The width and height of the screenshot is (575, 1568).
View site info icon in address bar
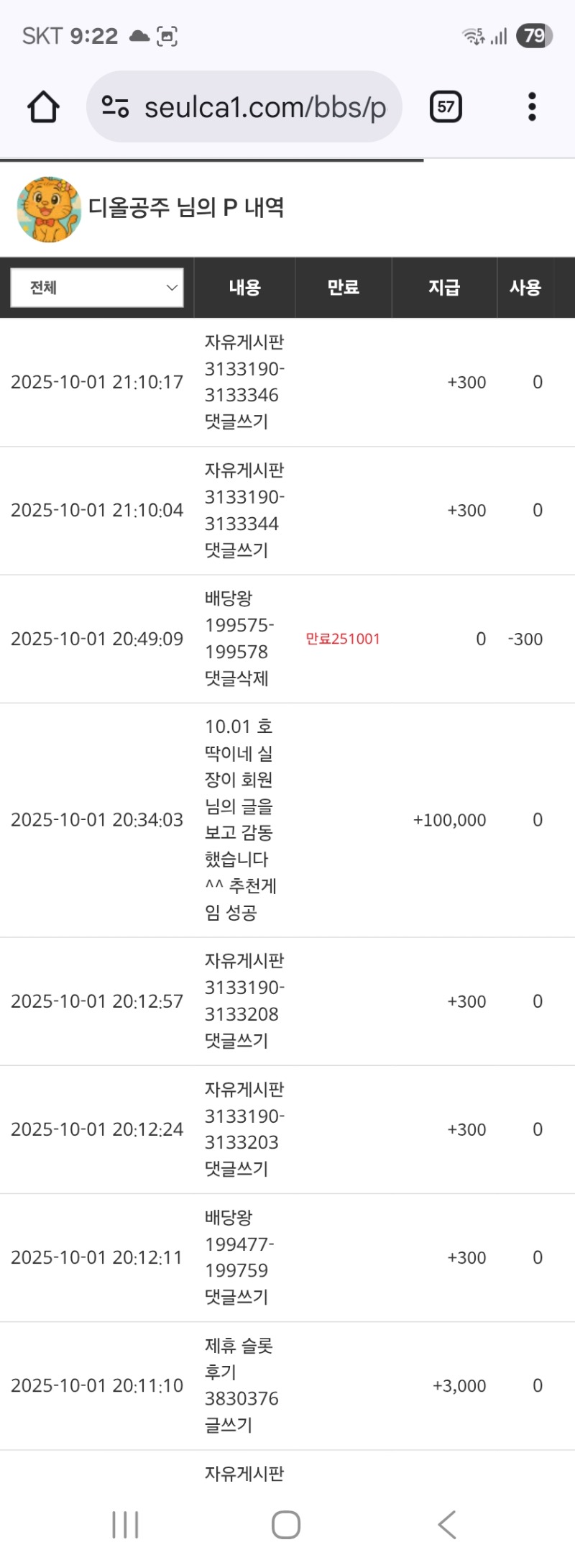(115, 107)
